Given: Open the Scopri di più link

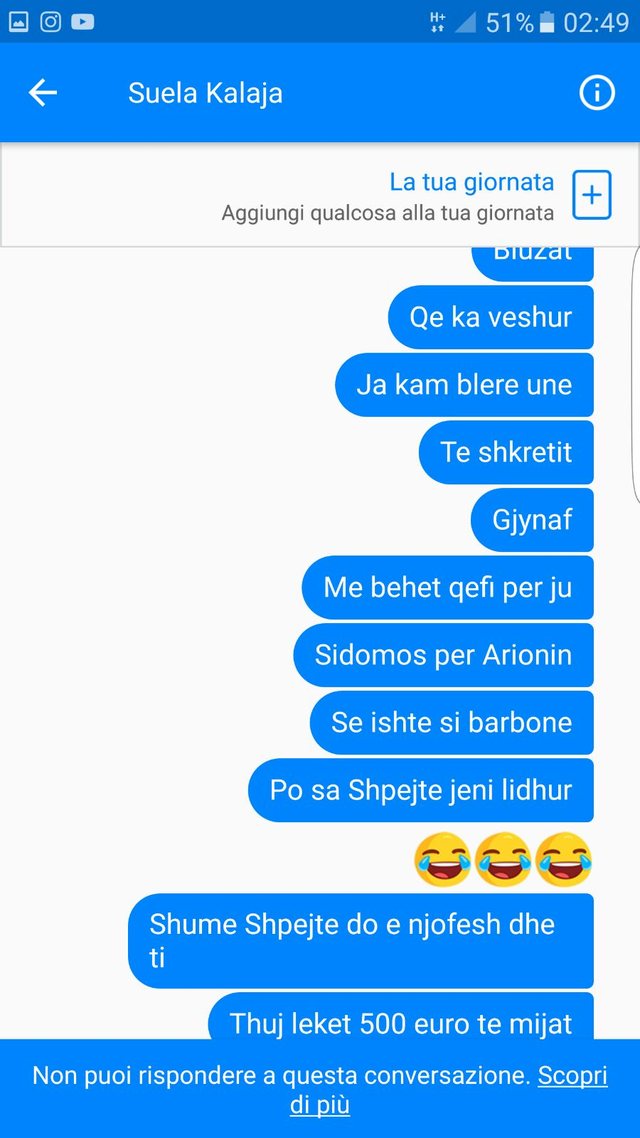Looking at the screenshot, I should tap(572, 1076).
